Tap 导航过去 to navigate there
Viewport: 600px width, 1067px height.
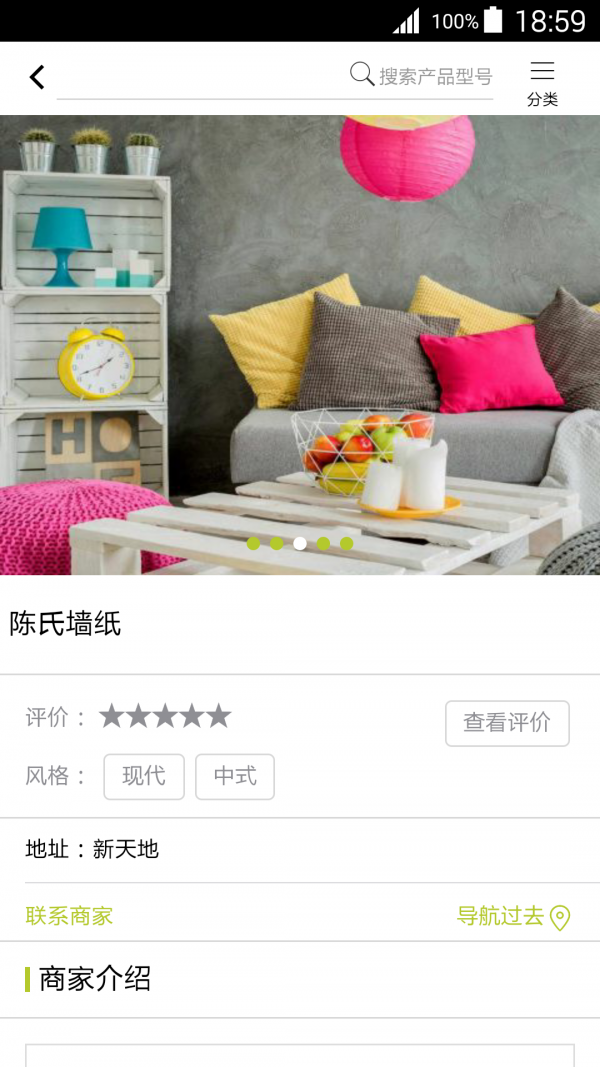(x=513, y=915)
